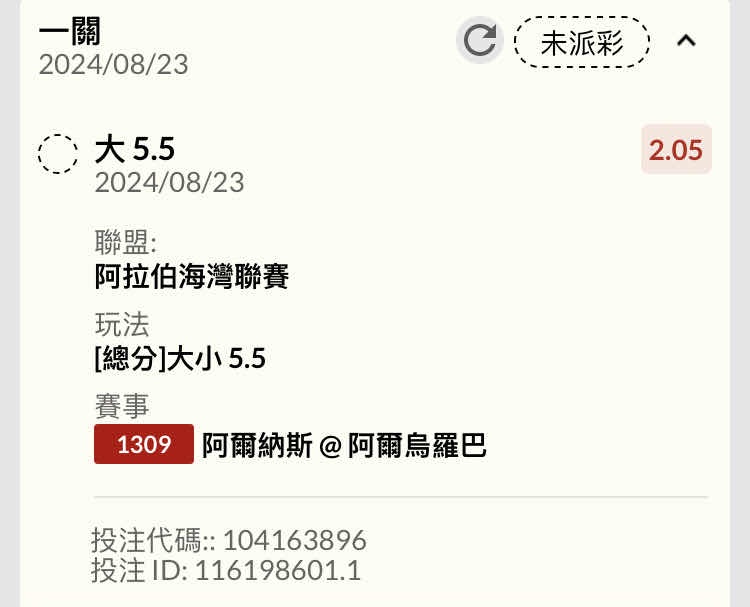This screenshot has height=607, width=750.
Task: Collapse the 一關 bet details
Action: (686, 41)
